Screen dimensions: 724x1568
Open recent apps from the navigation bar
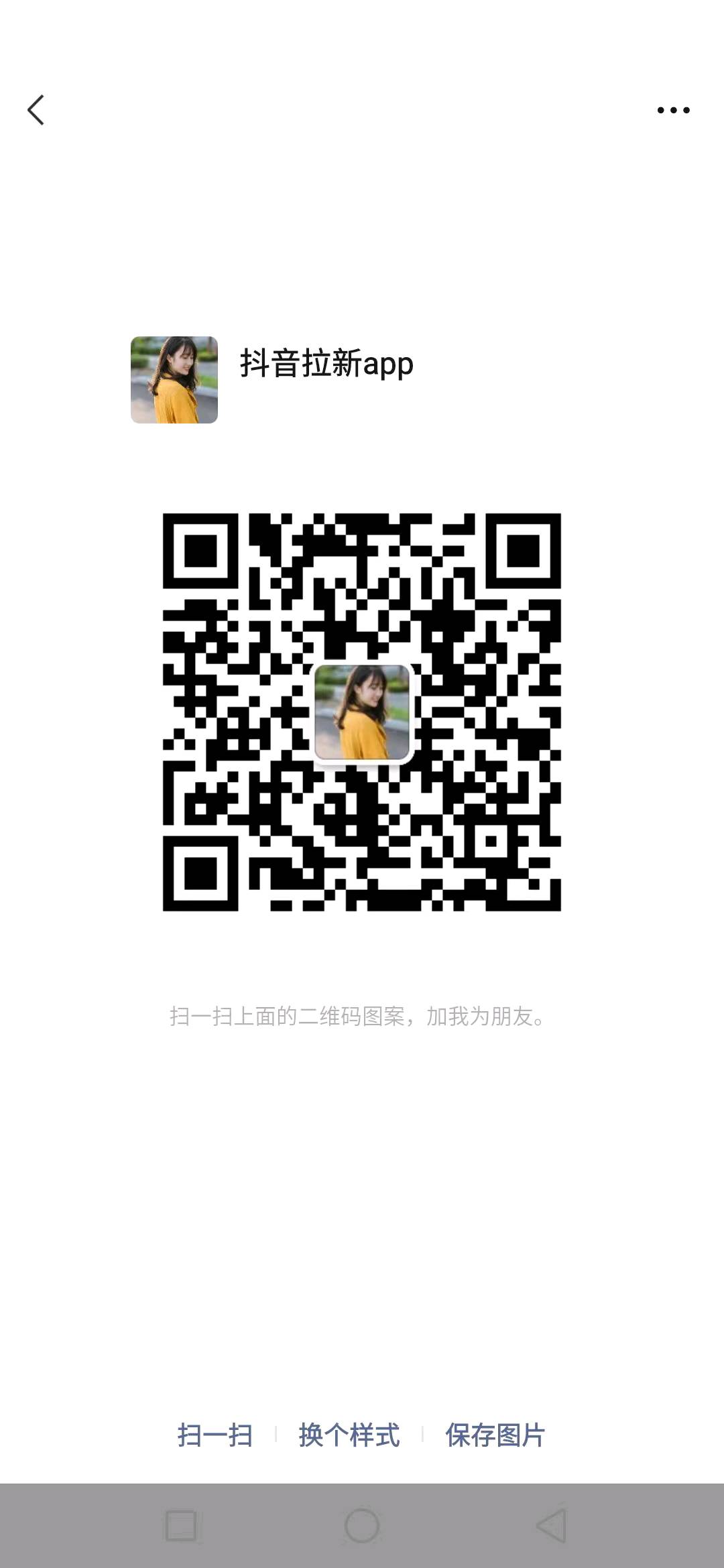pyautogui.click(x=181, y=1526)
